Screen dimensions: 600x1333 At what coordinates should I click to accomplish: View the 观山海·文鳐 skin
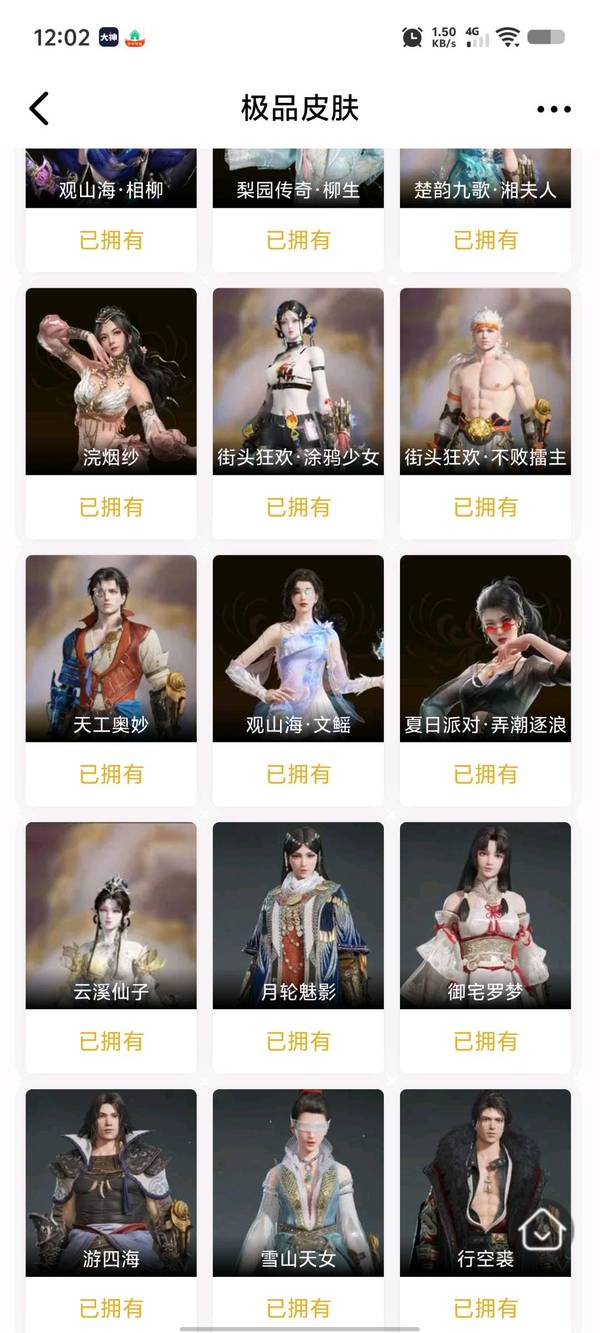coord(298,648)
